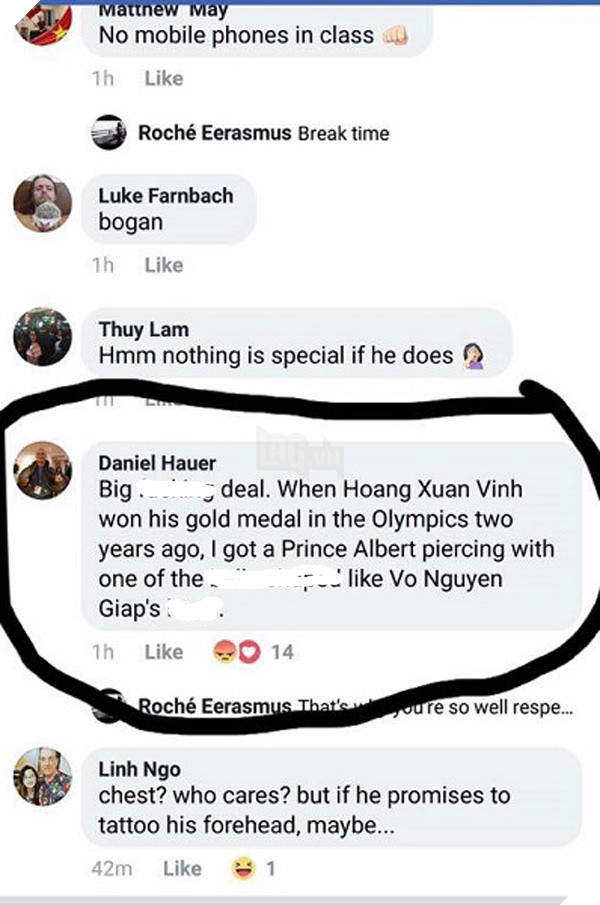Screen dimensions: 600x905
Task: Like Daniel Hauer's comment
Action: [164, 652]
